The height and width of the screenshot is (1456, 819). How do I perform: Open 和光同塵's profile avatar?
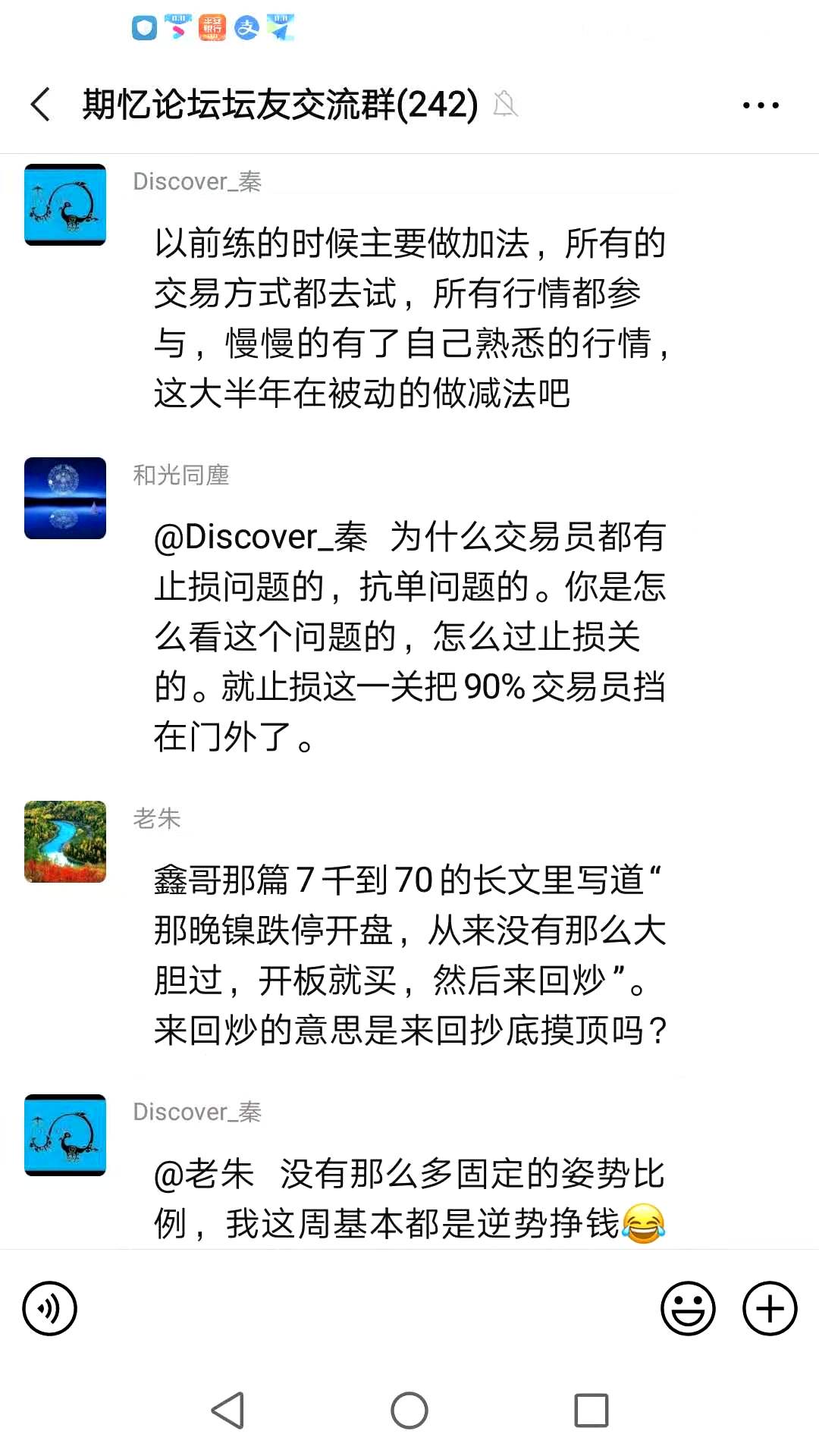pos(65,498)
